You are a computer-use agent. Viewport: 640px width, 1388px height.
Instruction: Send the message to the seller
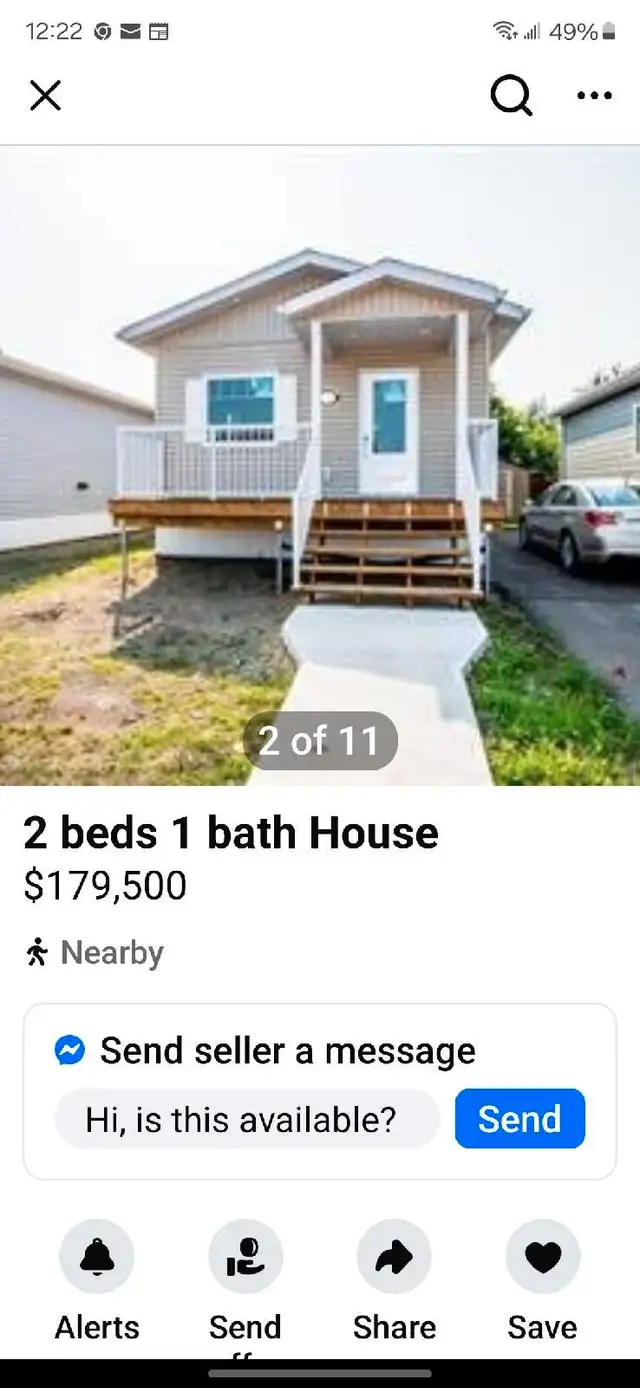coord(519,1118)
